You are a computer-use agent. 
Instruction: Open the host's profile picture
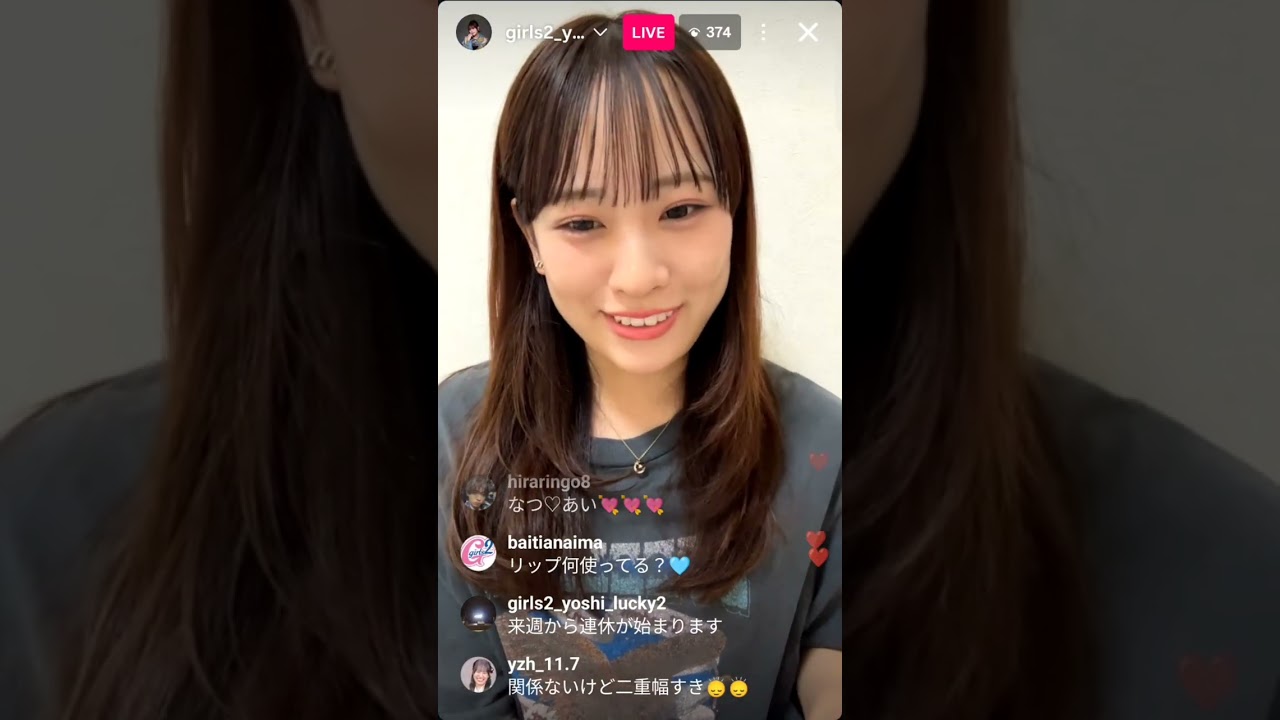coord(474,32)
